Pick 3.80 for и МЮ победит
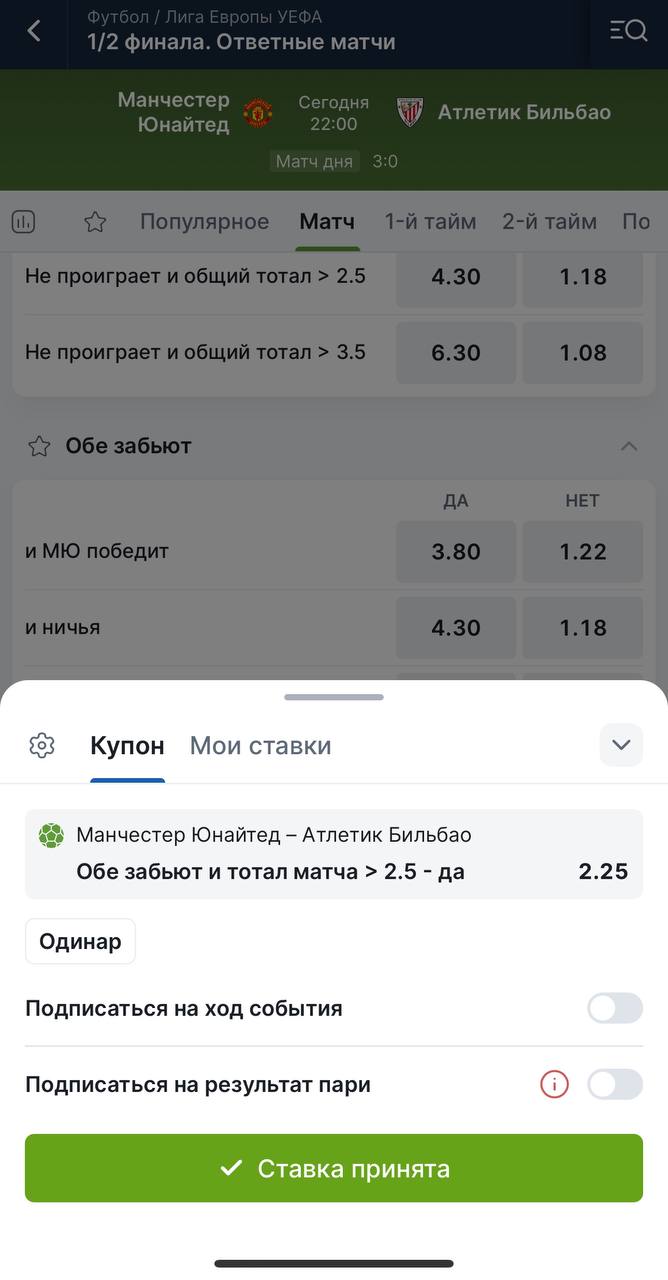This screenshot has width=668, height=1280. click(456, 552)
